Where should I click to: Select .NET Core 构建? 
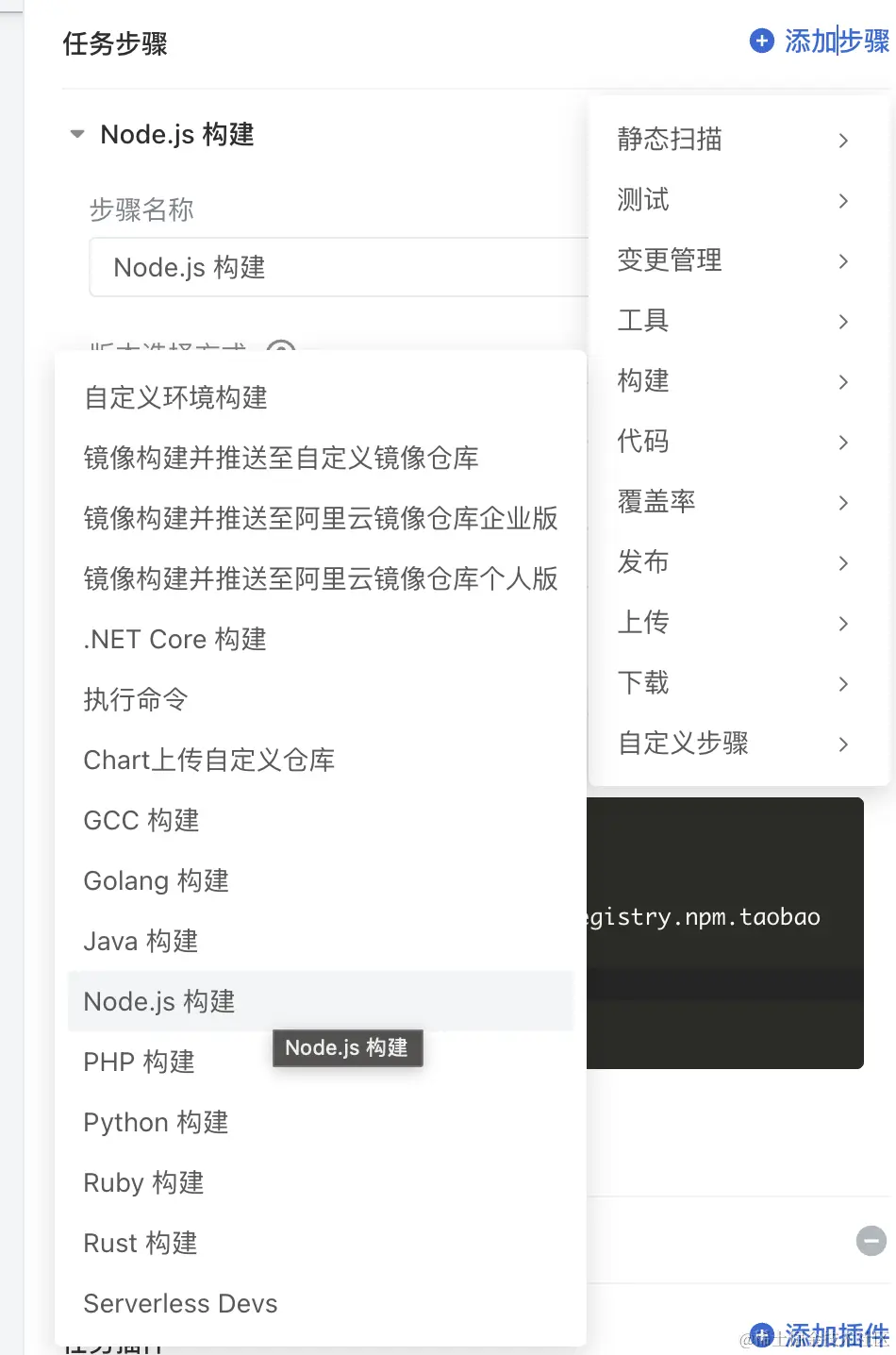pos(175,640)
